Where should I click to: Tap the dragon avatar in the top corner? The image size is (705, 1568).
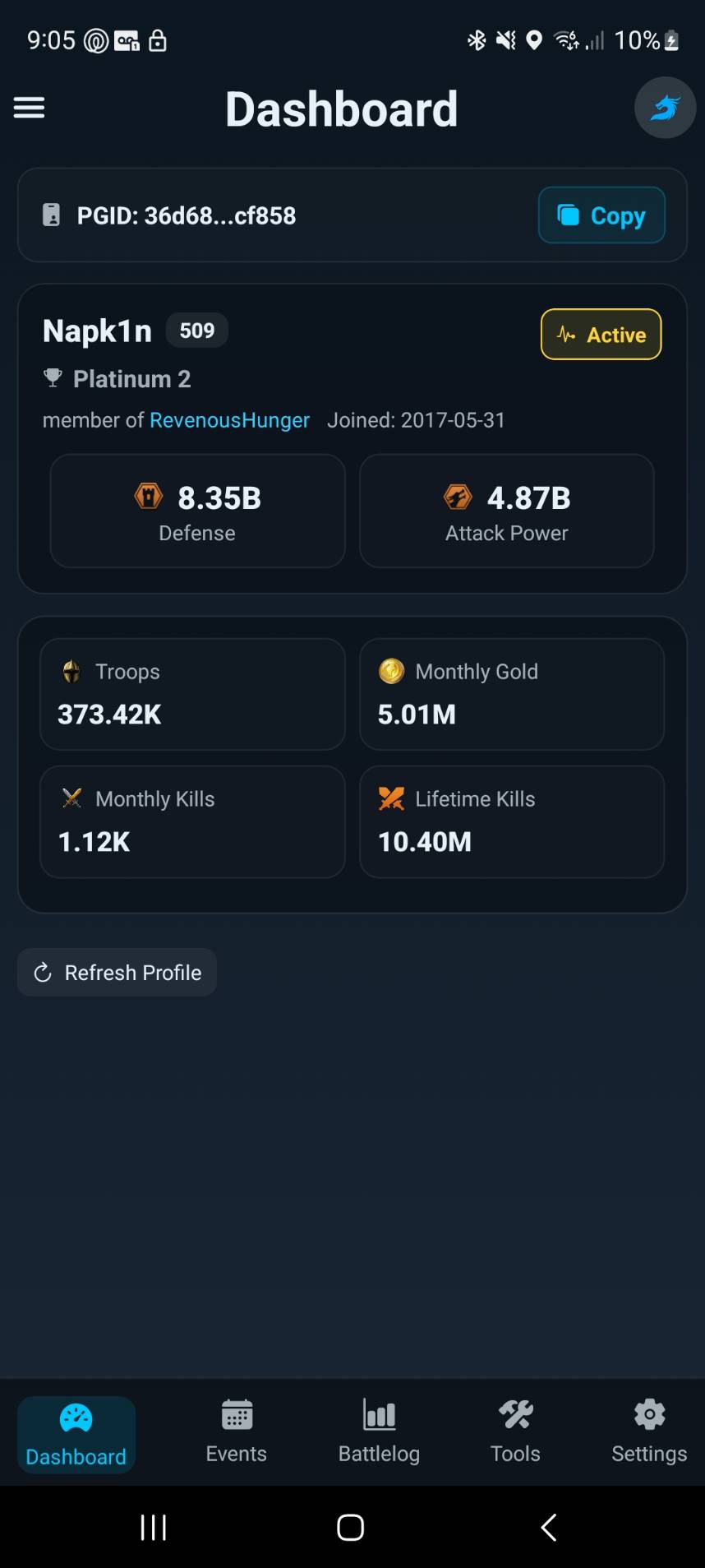[665, 108]
